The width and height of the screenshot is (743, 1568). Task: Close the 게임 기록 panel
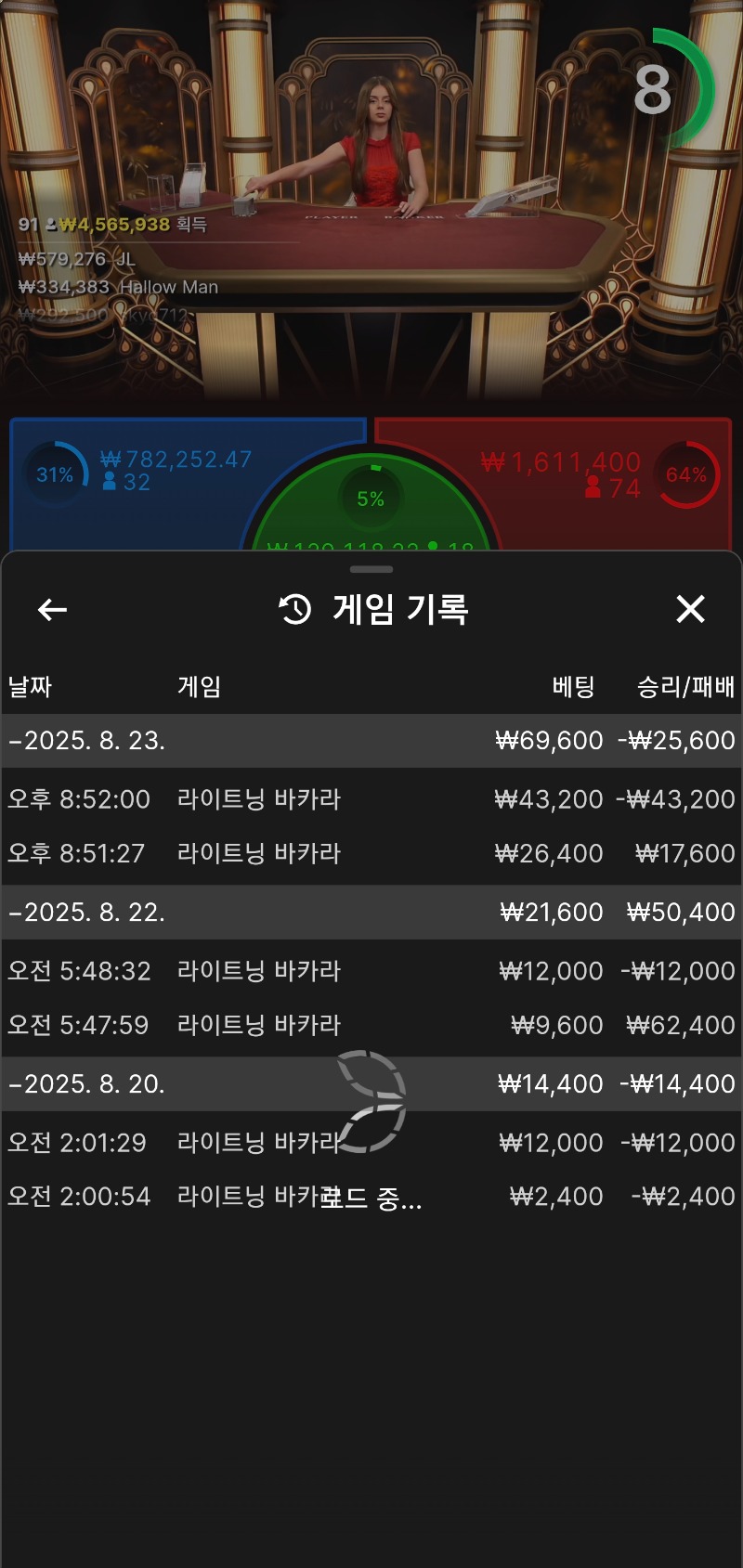tap(690, 609)
